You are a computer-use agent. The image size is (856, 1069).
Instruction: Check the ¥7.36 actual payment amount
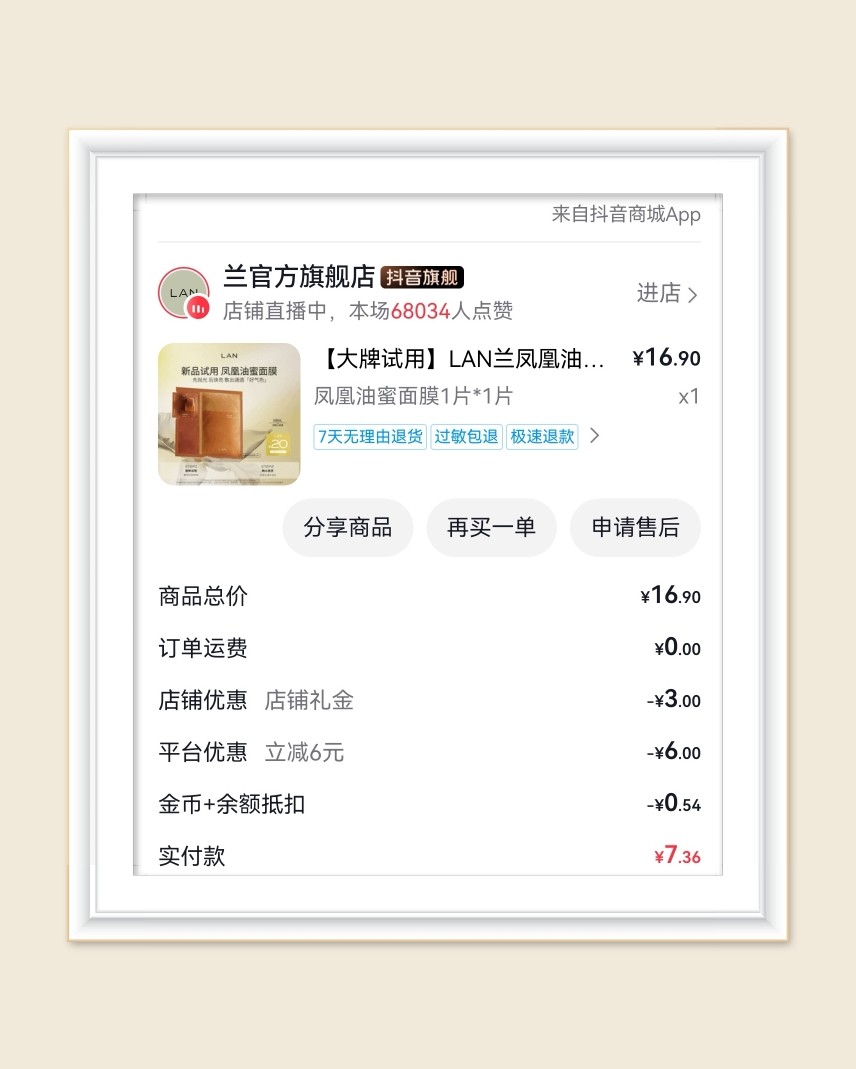coord(677,856)
